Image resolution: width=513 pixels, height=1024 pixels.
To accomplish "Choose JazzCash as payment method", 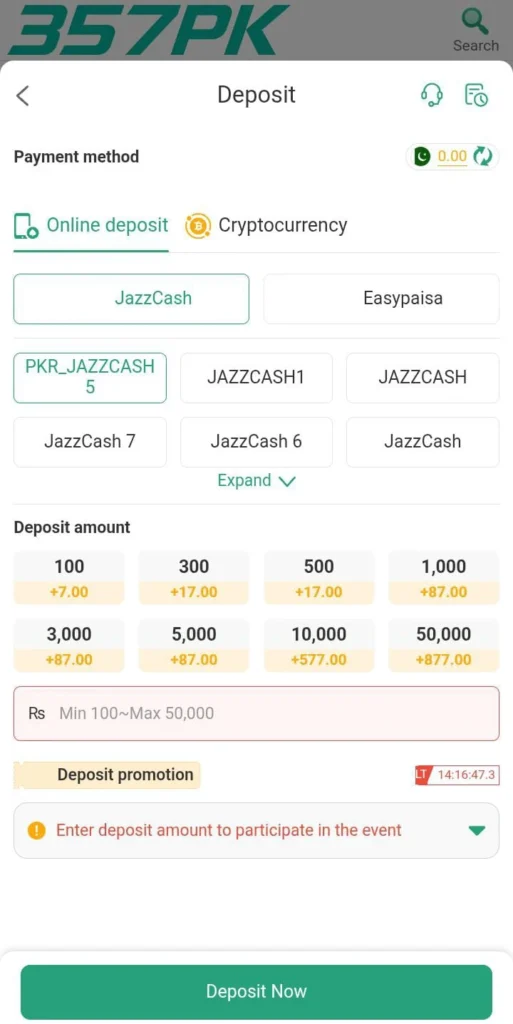I will [x=131, y=298].
